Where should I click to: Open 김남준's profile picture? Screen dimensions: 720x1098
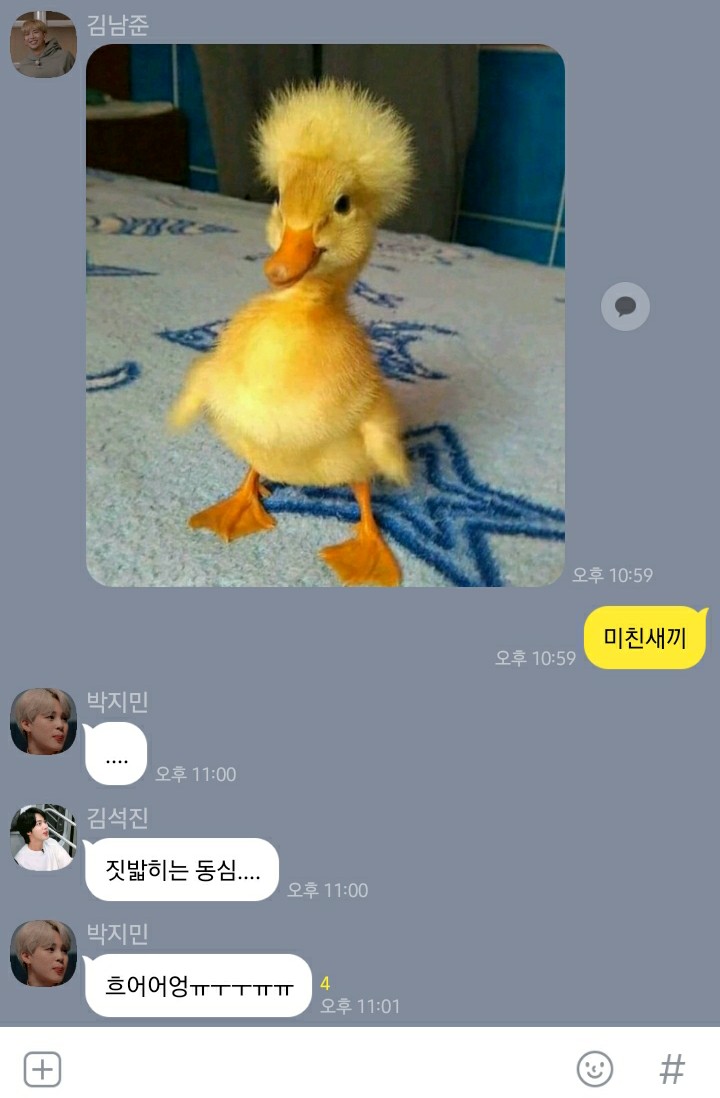43,44
